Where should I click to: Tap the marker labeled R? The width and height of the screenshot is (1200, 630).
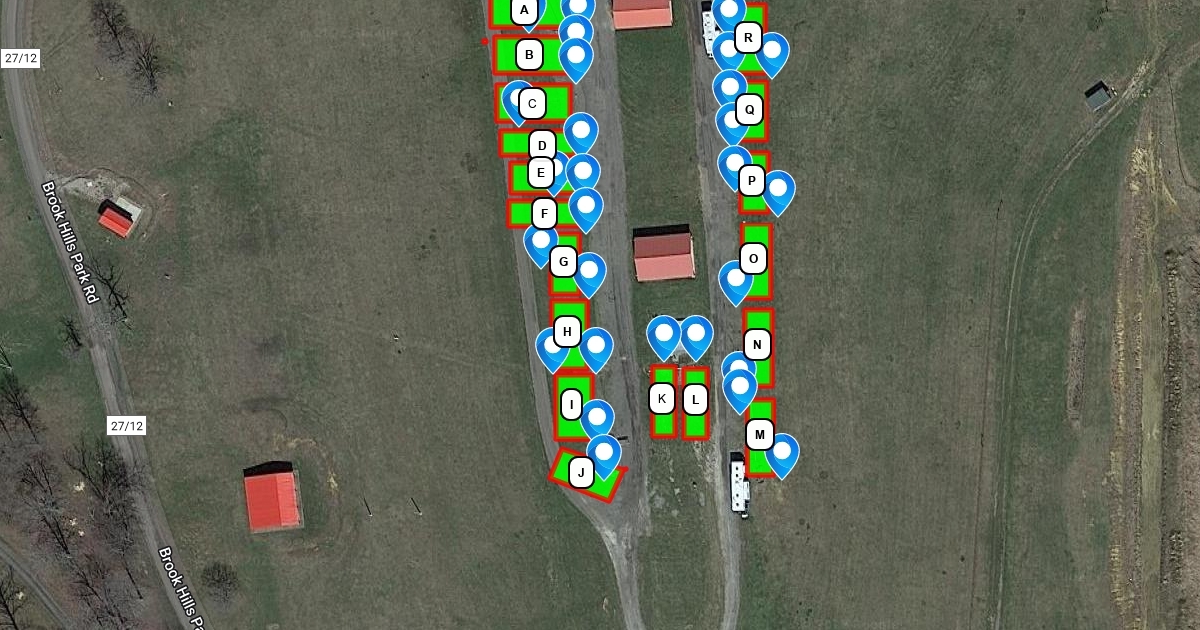[x=748, y=39]
